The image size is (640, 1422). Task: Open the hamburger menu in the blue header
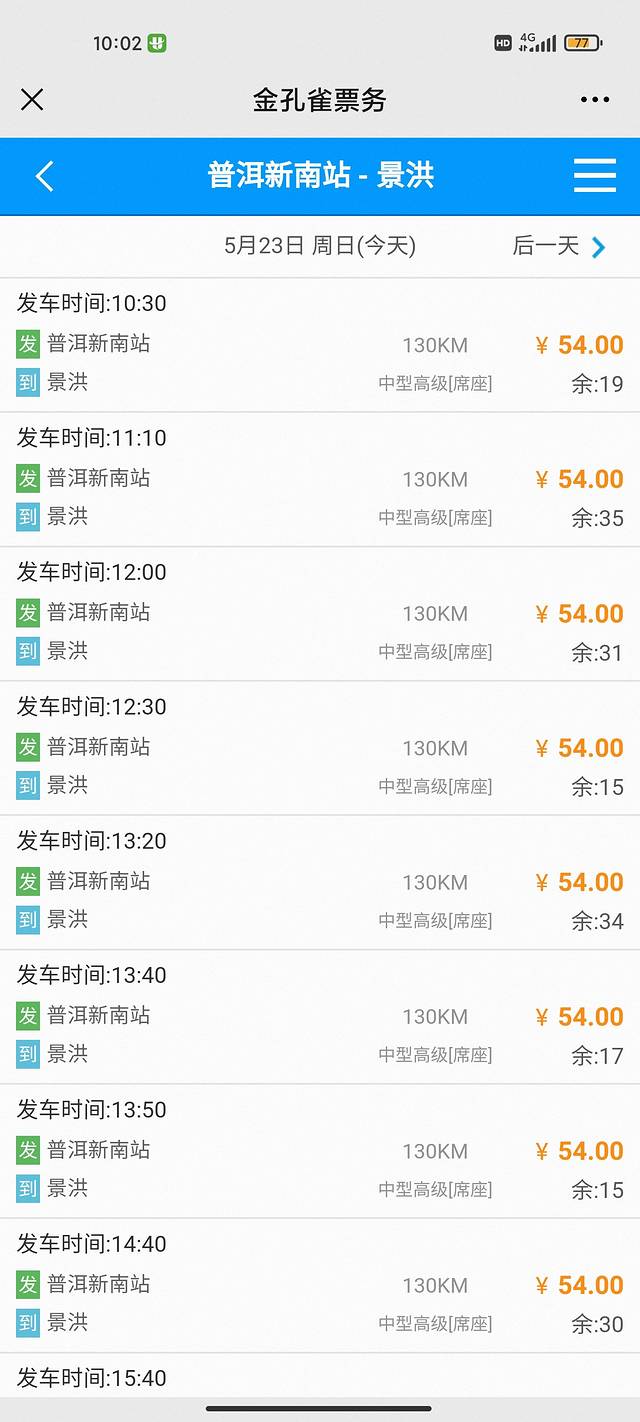pyautogui.click(x=594, y=176)
